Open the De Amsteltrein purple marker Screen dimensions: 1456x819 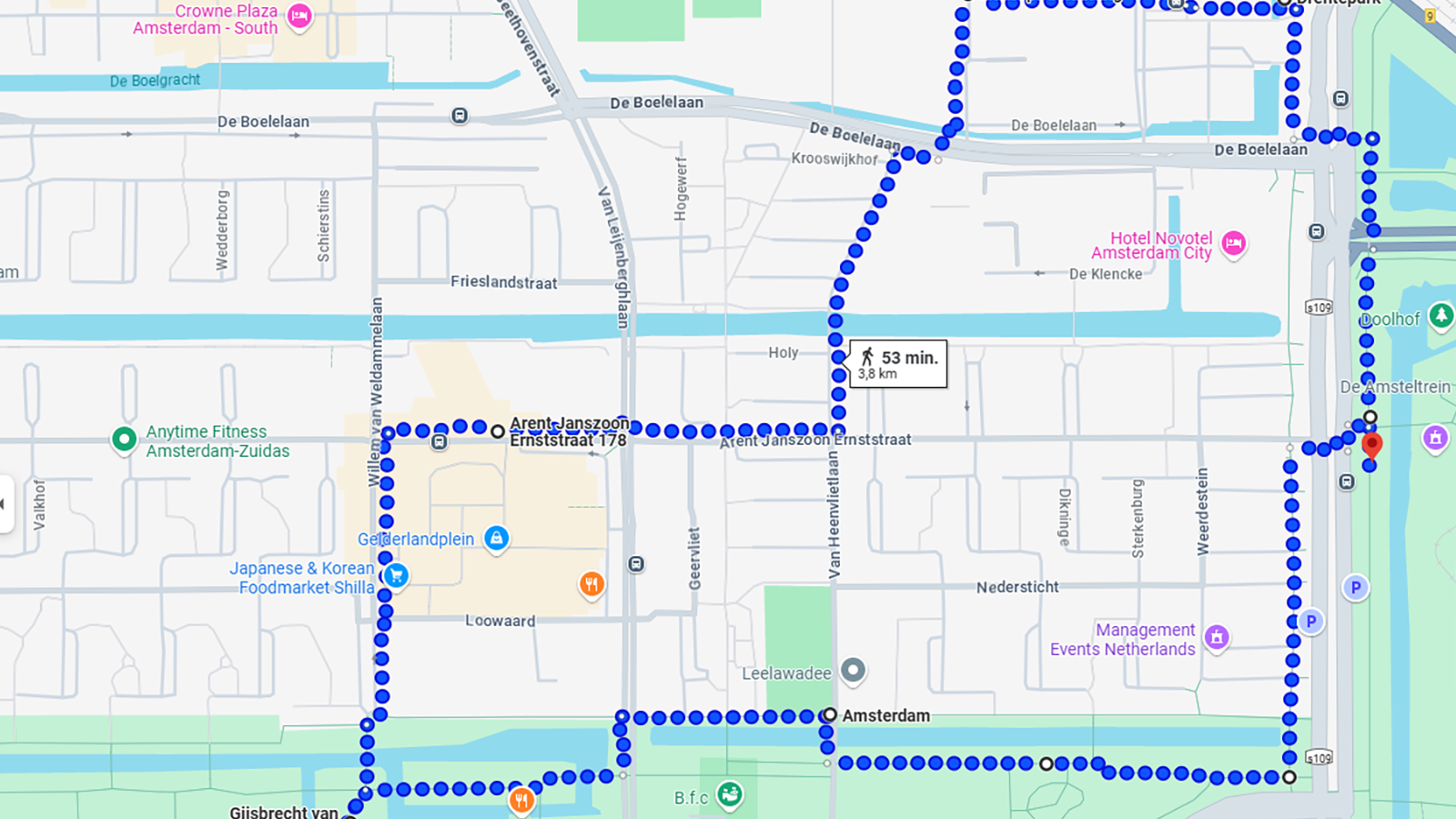pyautogui.click(x=1435, y=438)
